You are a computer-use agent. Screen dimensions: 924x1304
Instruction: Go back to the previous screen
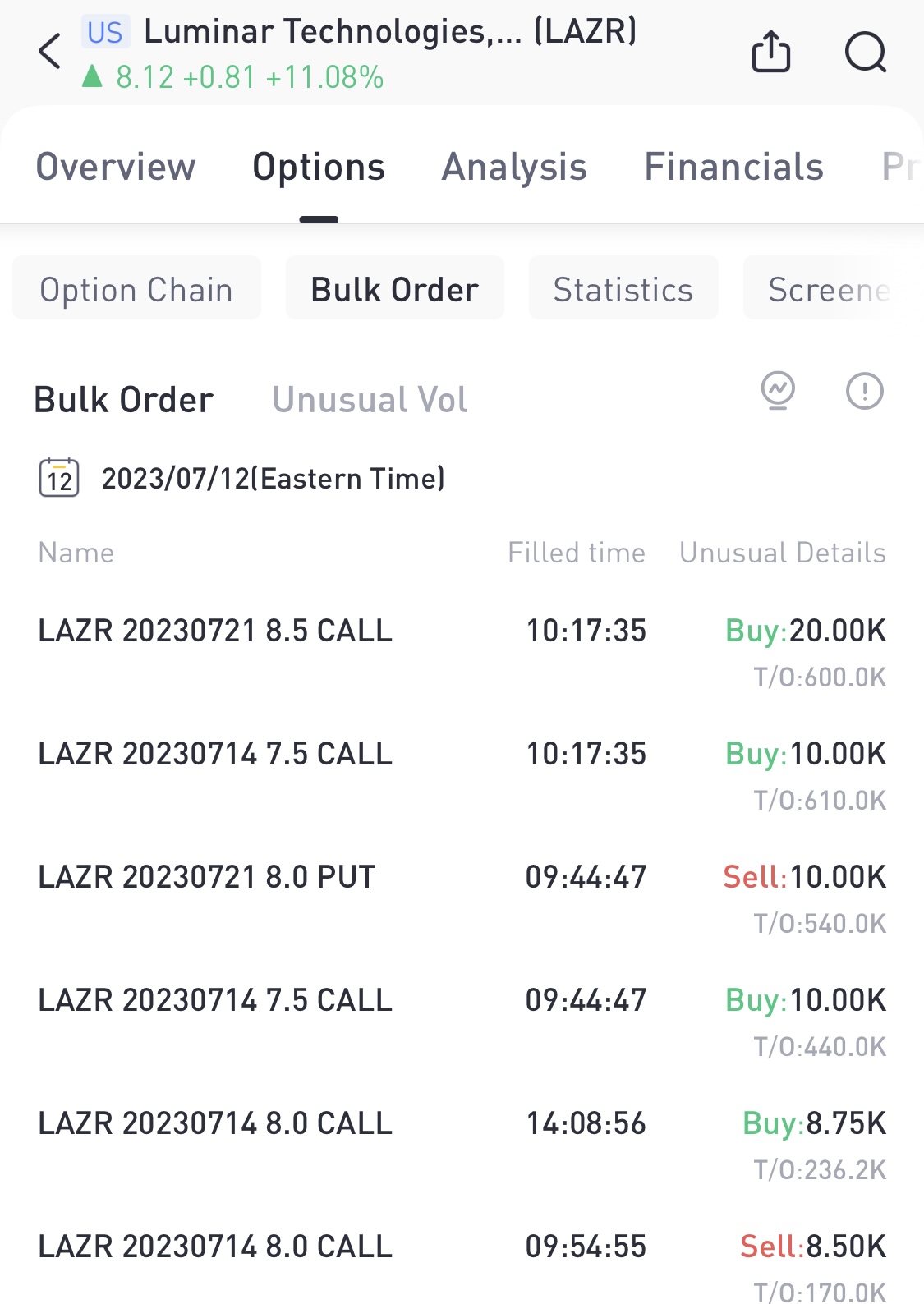pos(51,51)
